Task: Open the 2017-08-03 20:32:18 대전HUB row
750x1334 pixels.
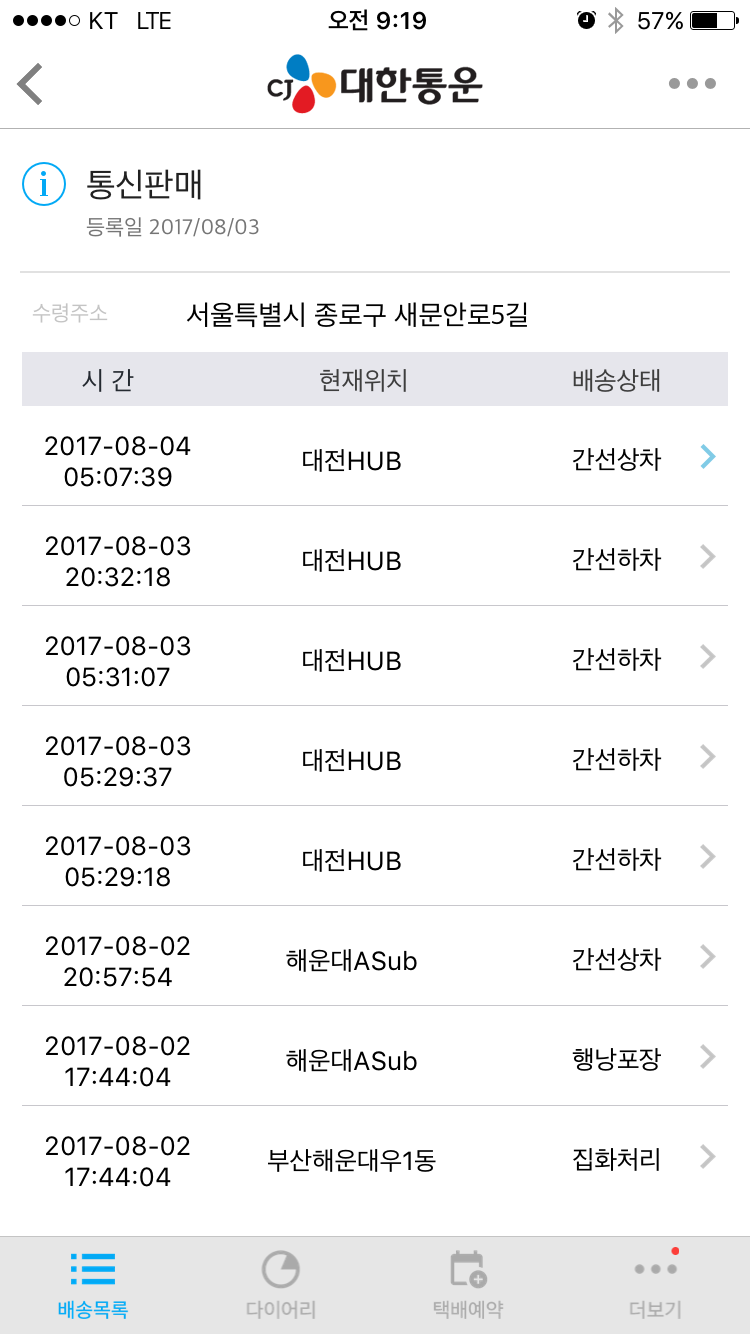Action: [x=375, y=557]
